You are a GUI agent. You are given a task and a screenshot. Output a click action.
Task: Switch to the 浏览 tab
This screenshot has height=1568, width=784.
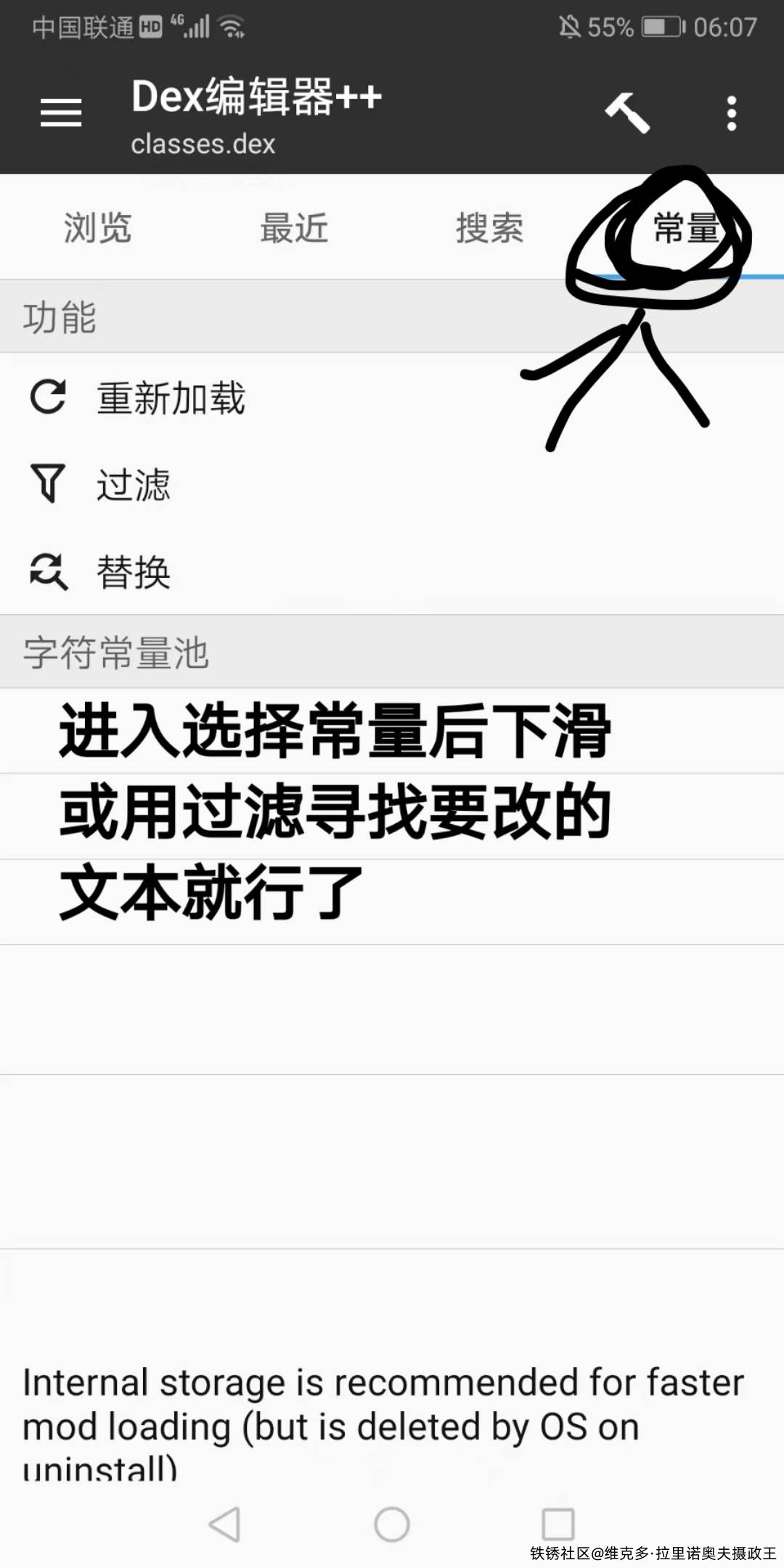point(97,228)
